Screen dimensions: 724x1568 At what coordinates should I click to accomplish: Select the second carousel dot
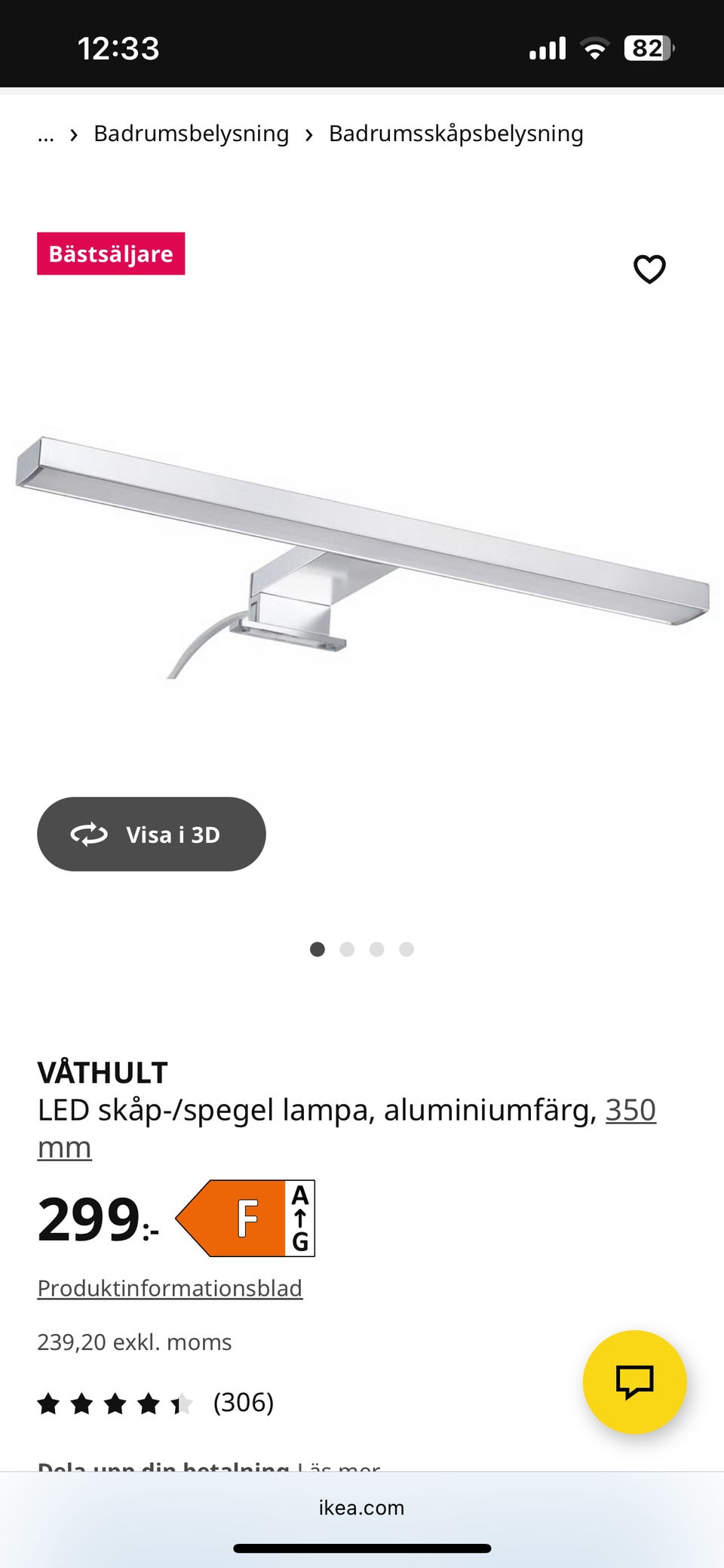coord(347,948)
